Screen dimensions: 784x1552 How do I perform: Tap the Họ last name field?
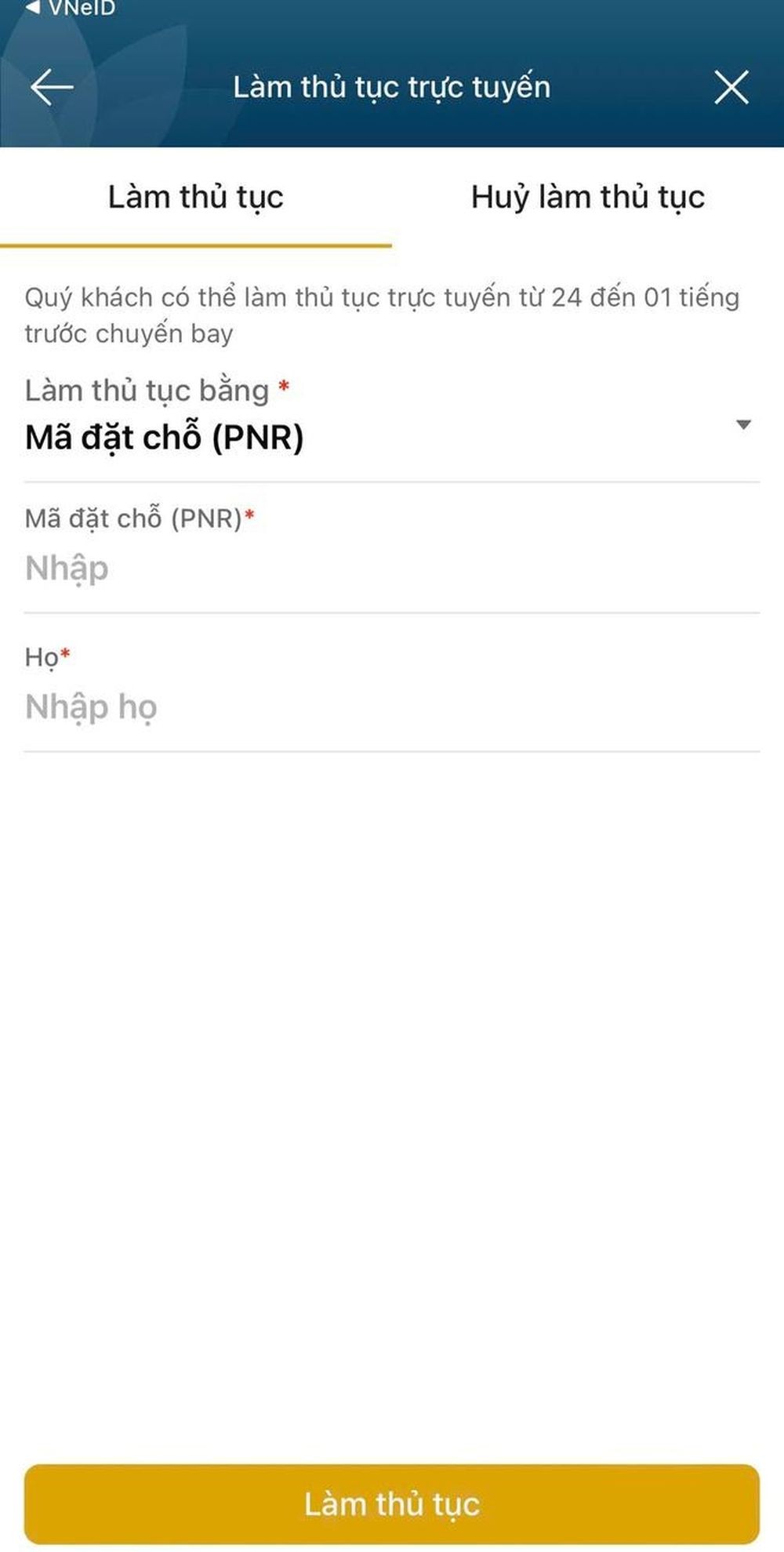392,707
